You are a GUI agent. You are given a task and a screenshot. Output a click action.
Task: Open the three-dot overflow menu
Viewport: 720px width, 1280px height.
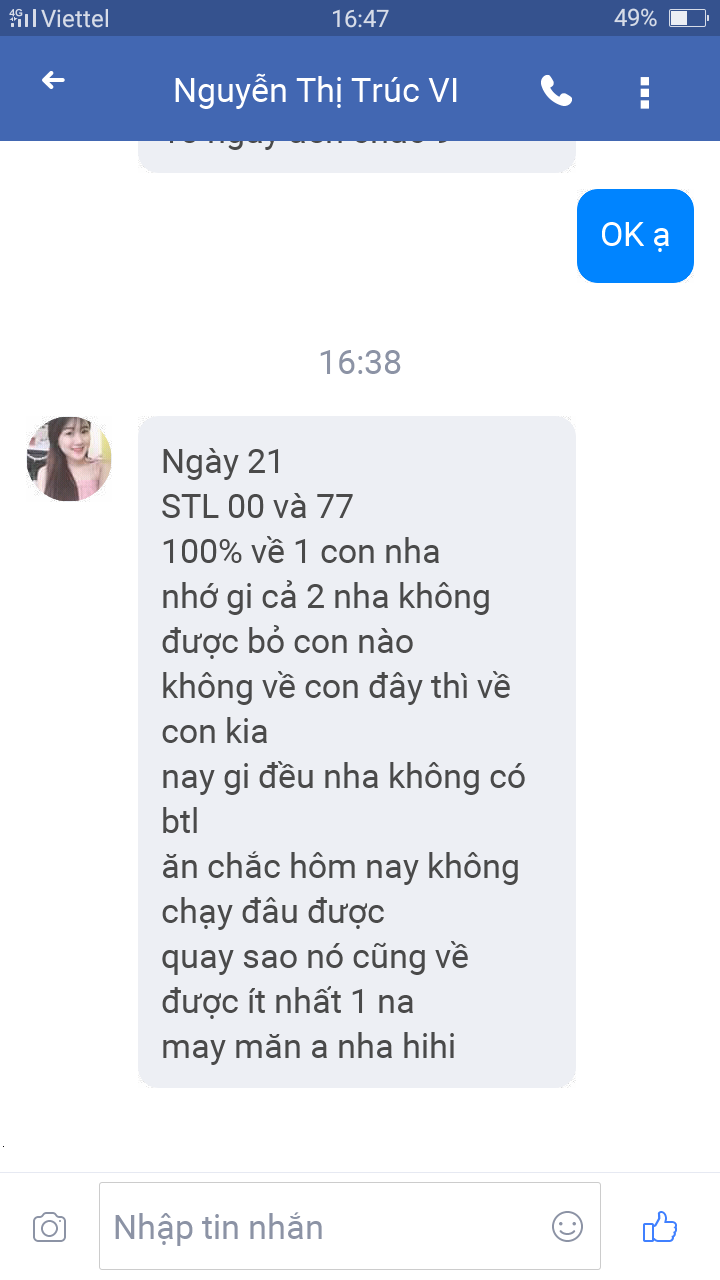[x=645, y=91]
